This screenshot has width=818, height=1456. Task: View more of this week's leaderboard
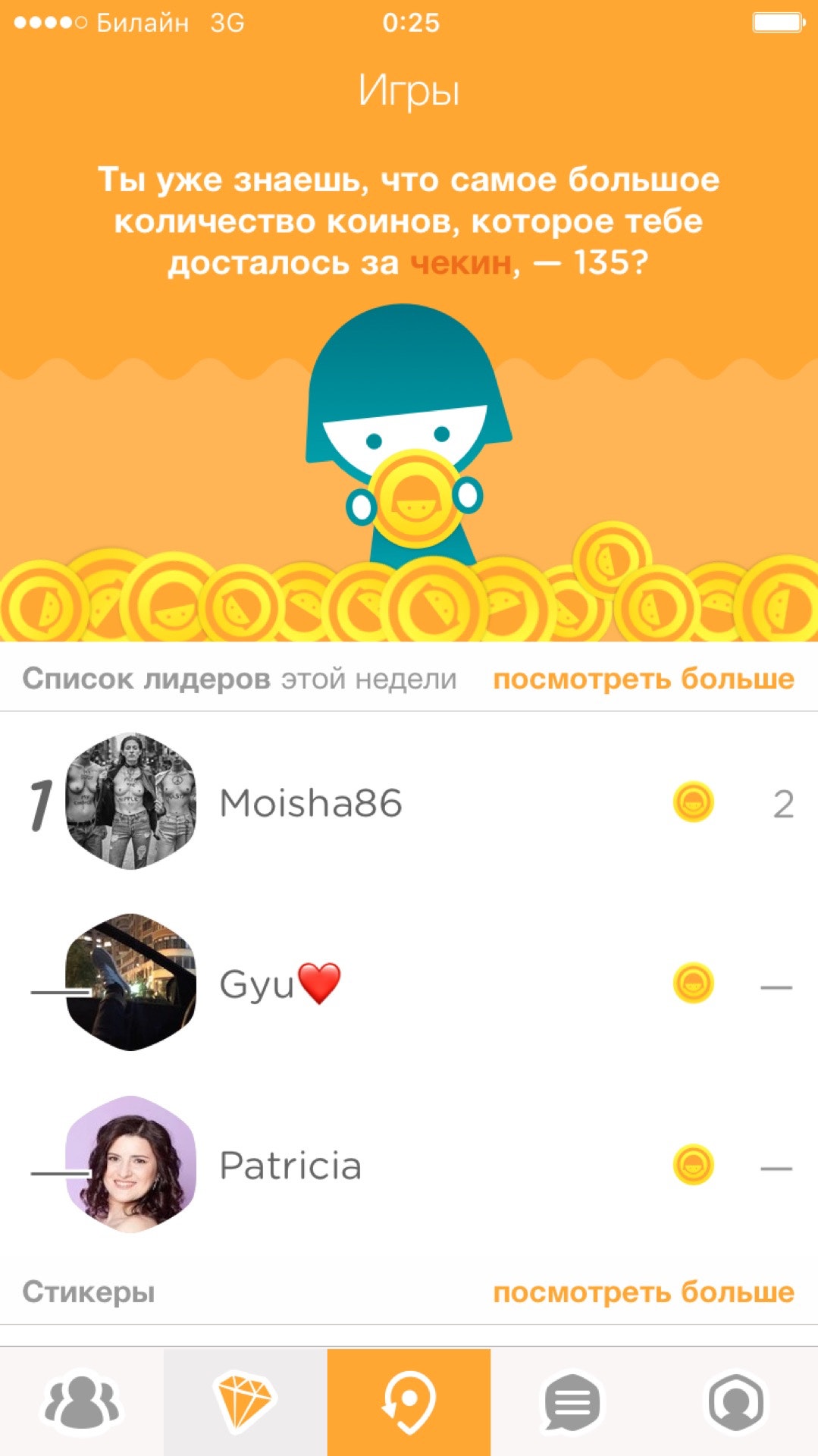click(x=644, y=679)
